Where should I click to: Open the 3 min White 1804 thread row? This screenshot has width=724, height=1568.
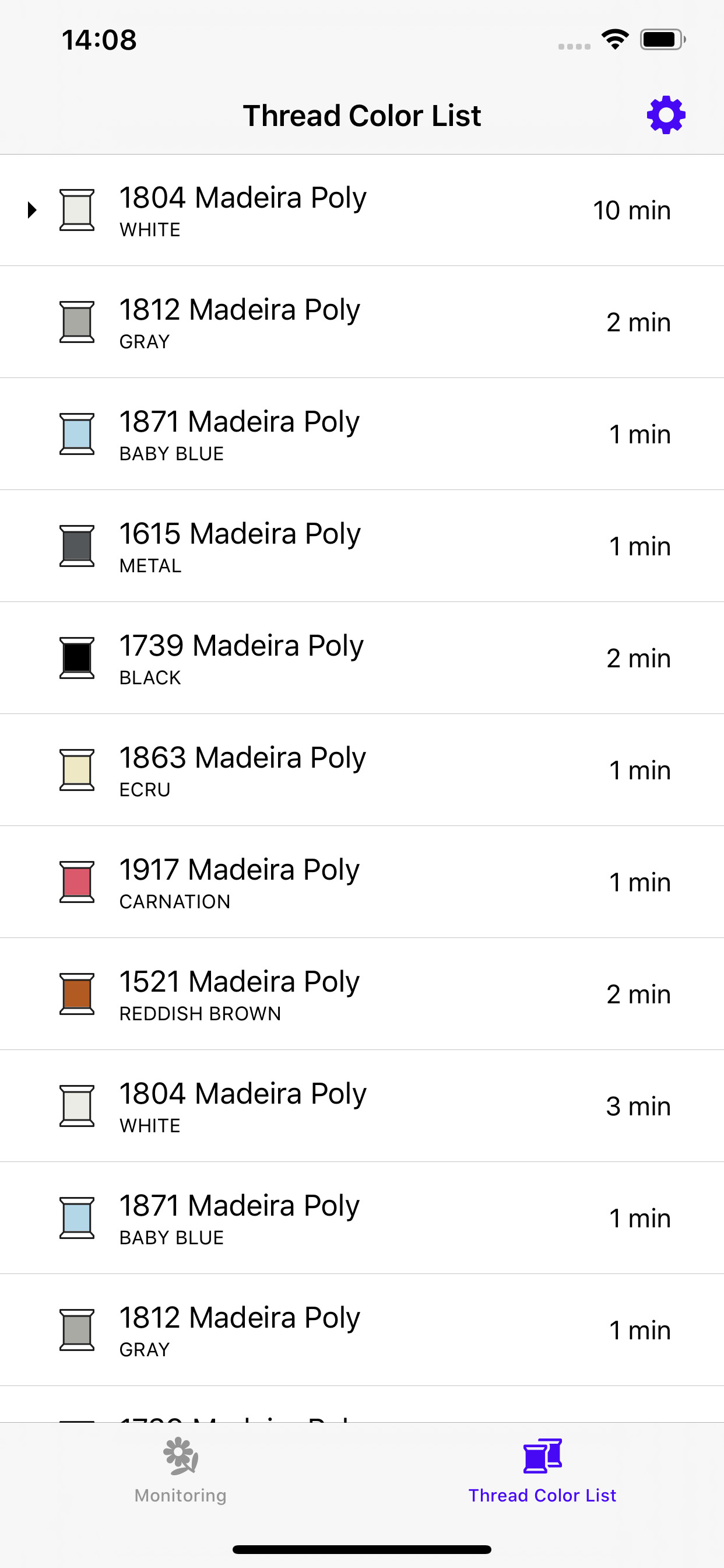click(362, 1106)
